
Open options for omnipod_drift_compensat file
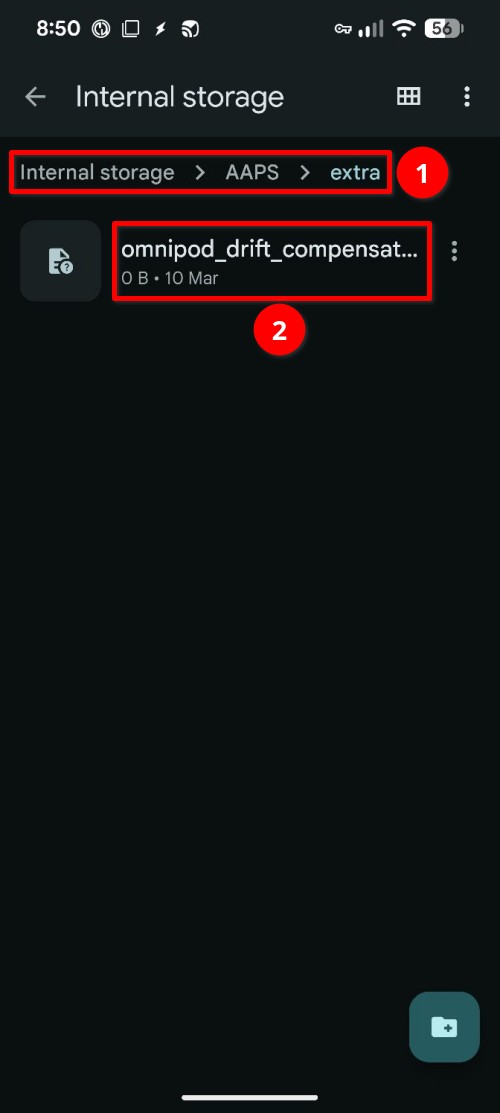[x=455, y=251]
